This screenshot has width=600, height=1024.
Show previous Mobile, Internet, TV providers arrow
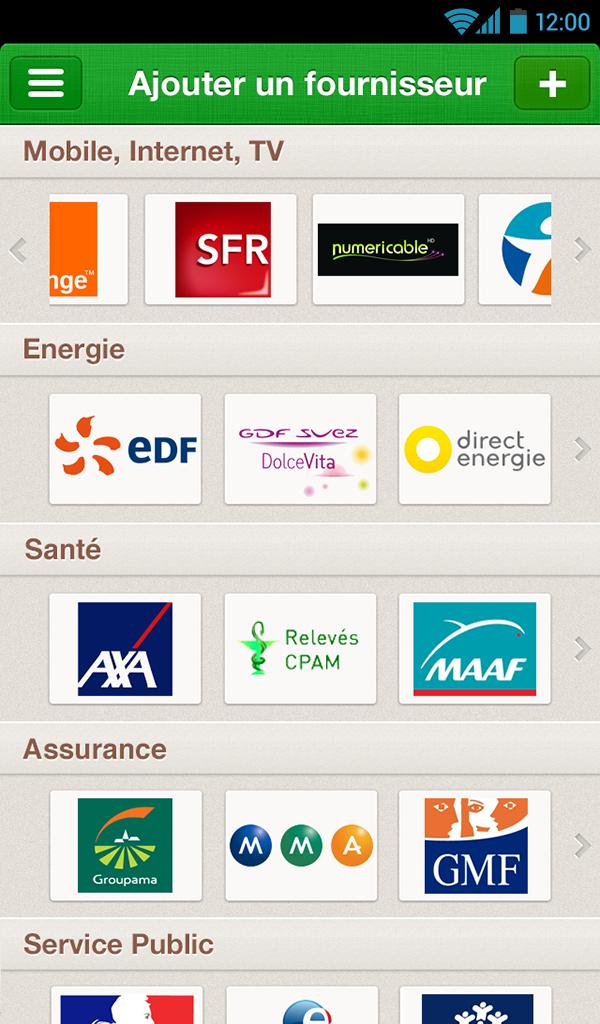(17, 250)
